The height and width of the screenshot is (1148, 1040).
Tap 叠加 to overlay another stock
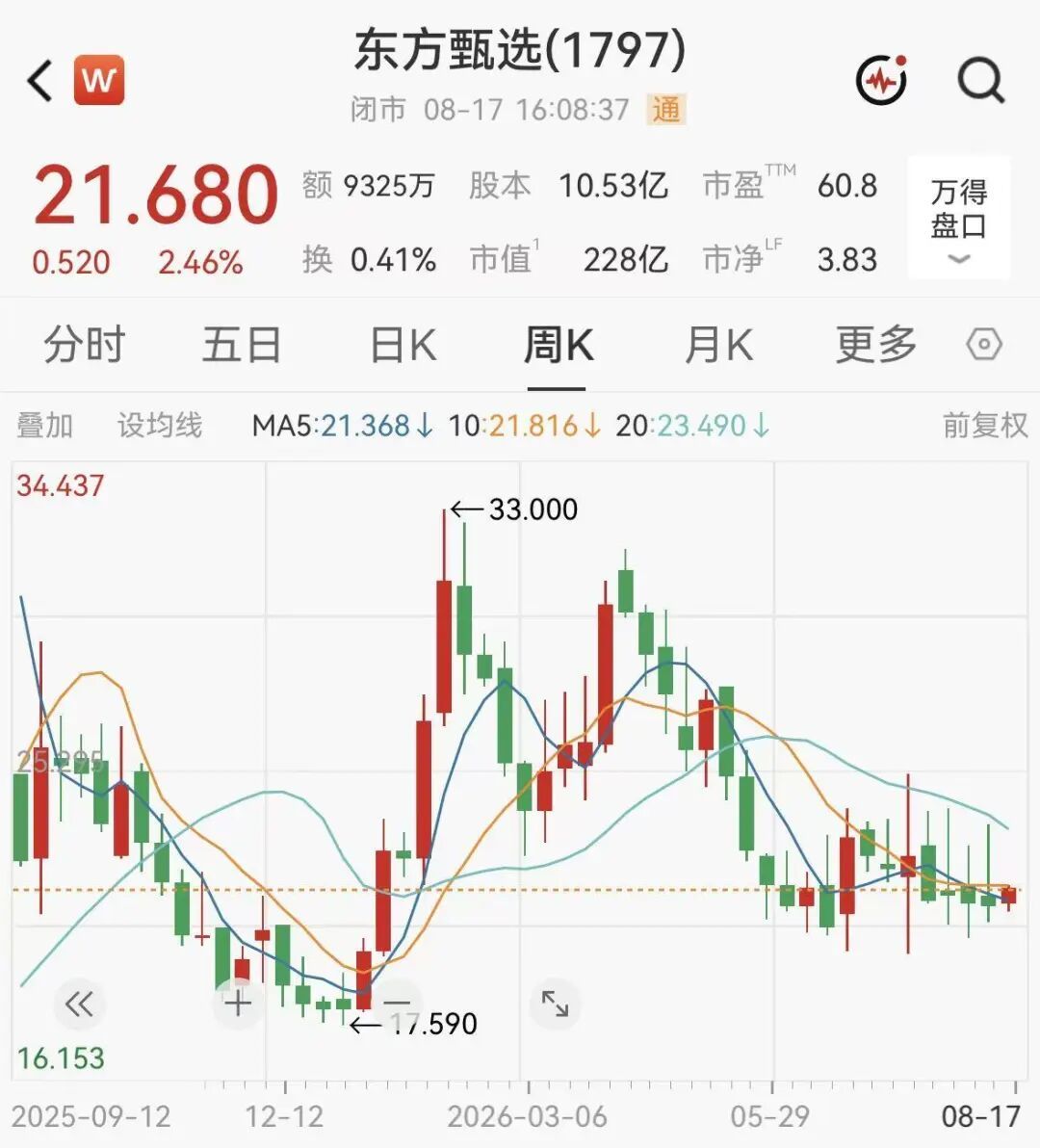click(44, 426)
